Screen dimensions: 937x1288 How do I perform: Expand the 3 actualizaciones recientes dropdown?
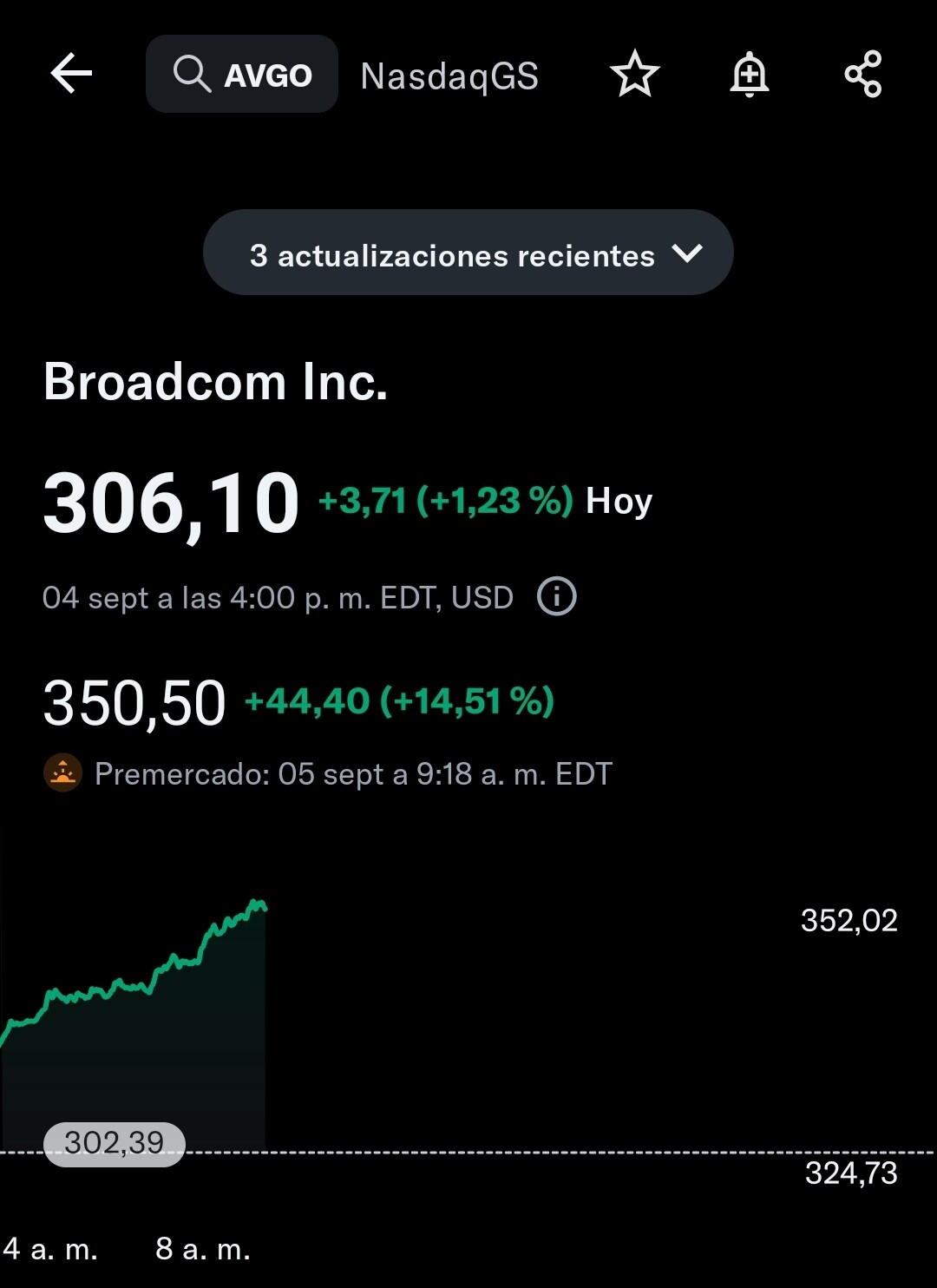point(468,253)
